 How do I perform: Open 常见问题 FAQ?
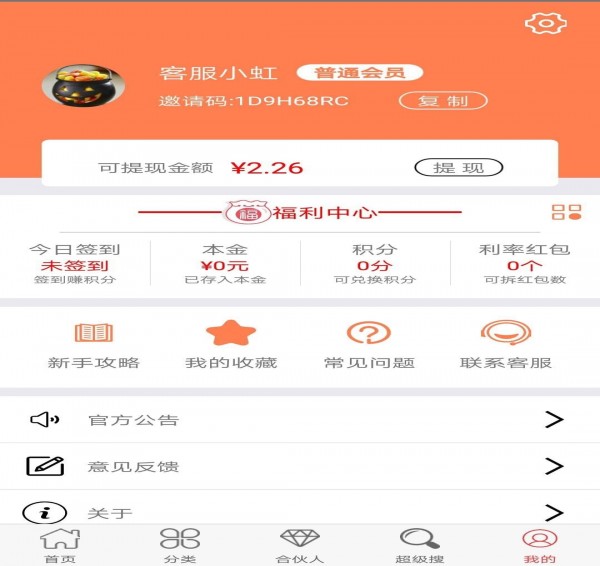click(369, 345)
